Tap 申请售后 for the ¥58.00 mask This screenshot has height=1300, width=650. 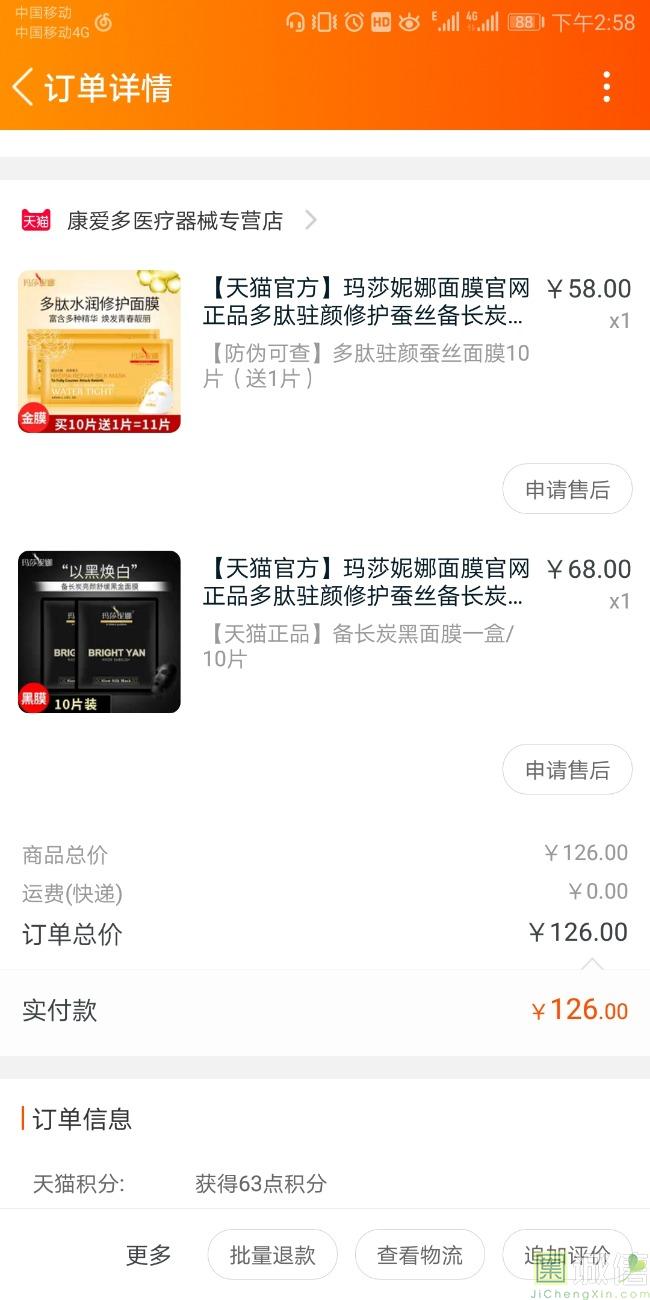pyautogui.click(x=567, y=490)
